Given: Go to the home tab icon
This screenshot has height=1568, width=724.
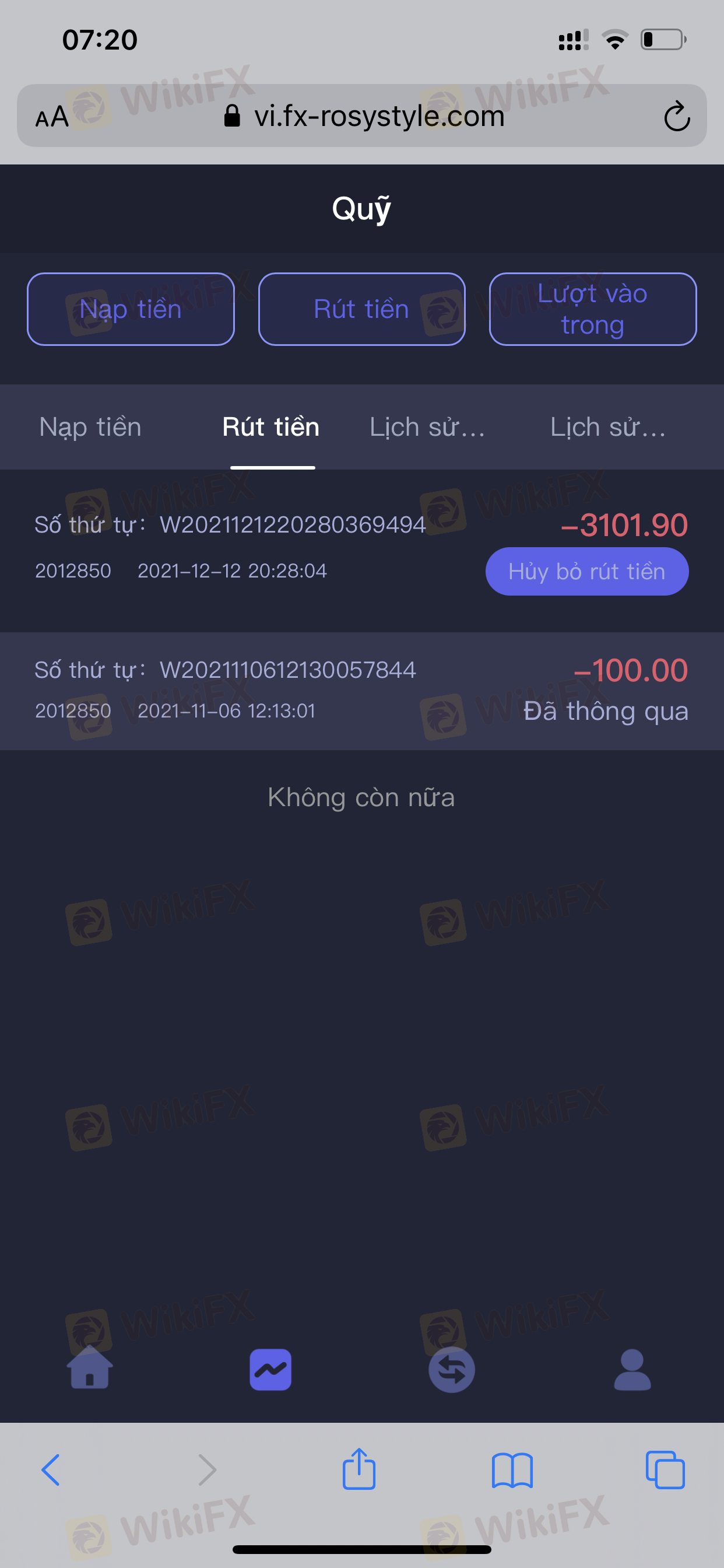Looking at the screenshot, I should [x=89, y=1369].
